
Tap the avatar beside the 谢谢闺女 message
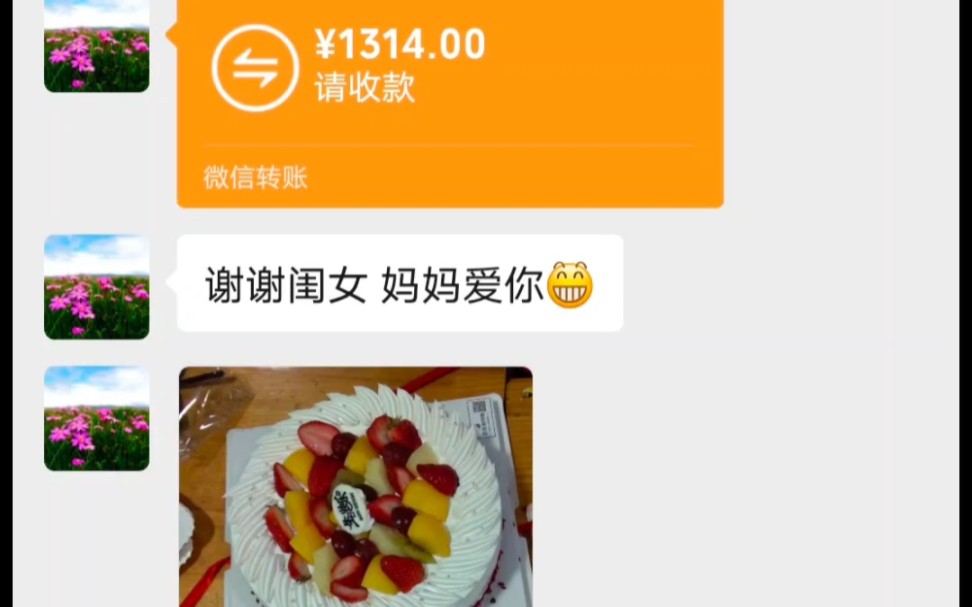click(x=97, y=287)
